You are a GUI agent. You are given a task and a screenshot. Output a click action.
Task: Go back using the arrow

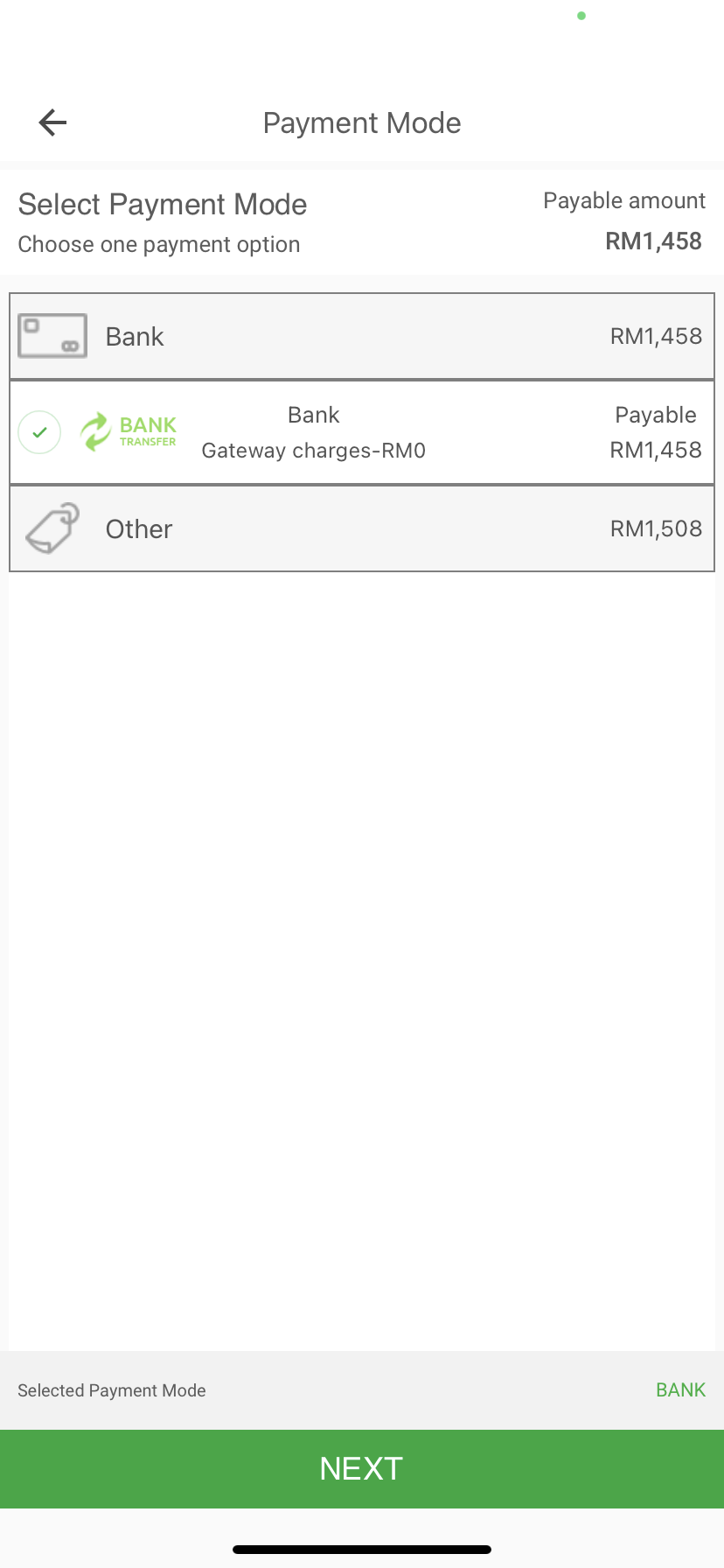click(52, 122)
